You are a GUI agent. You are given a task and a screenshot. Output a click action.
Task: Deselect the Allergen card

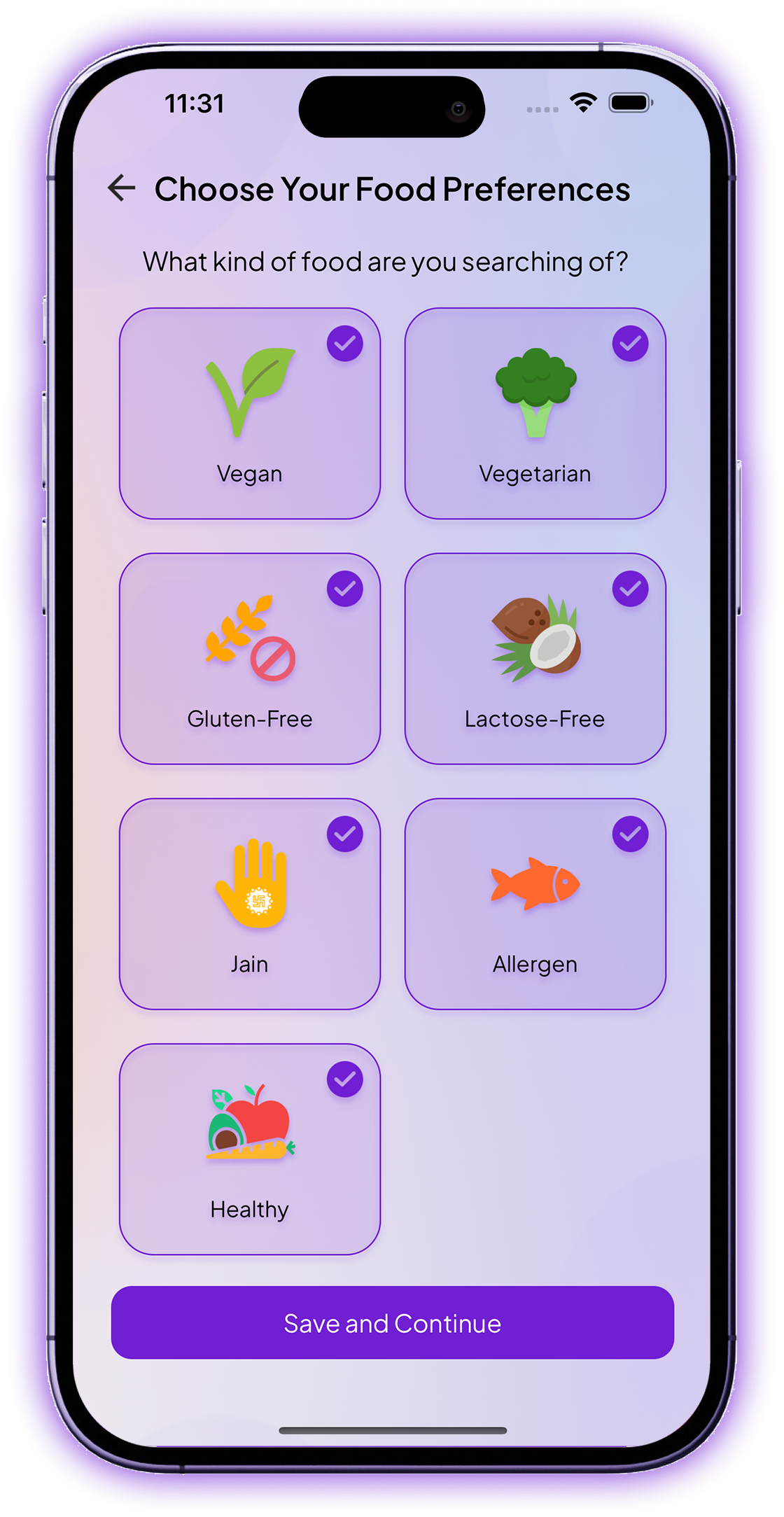point(535,904)
